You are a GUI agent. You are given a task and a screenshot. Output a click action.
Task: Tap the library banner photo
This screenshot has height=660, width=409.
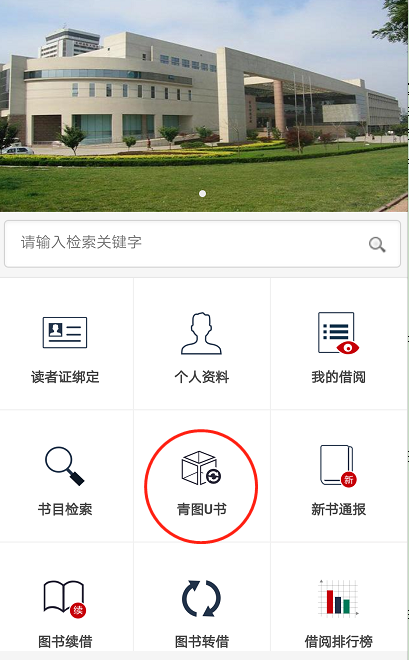pyautogui.click(x=204, y=106)
